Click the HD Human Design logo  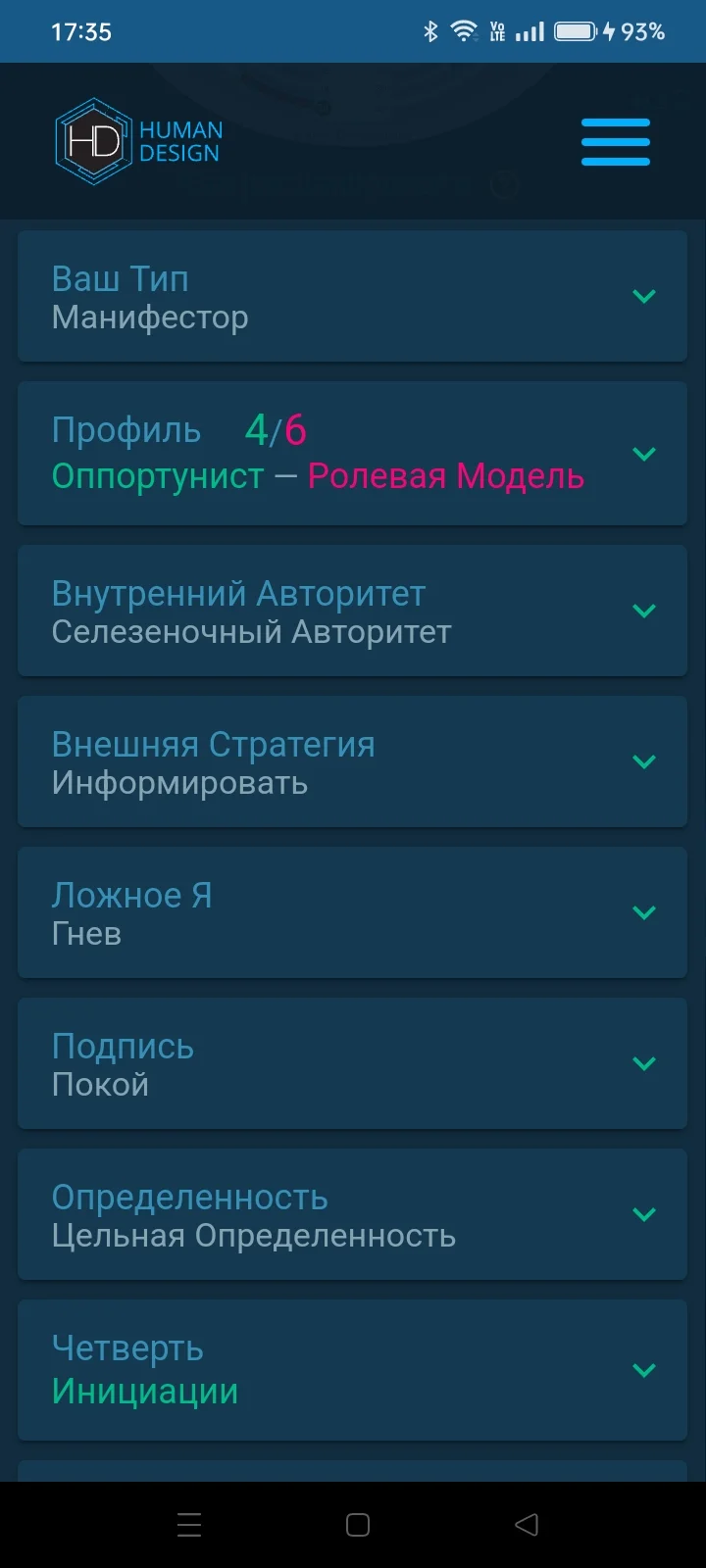(137, 140)
